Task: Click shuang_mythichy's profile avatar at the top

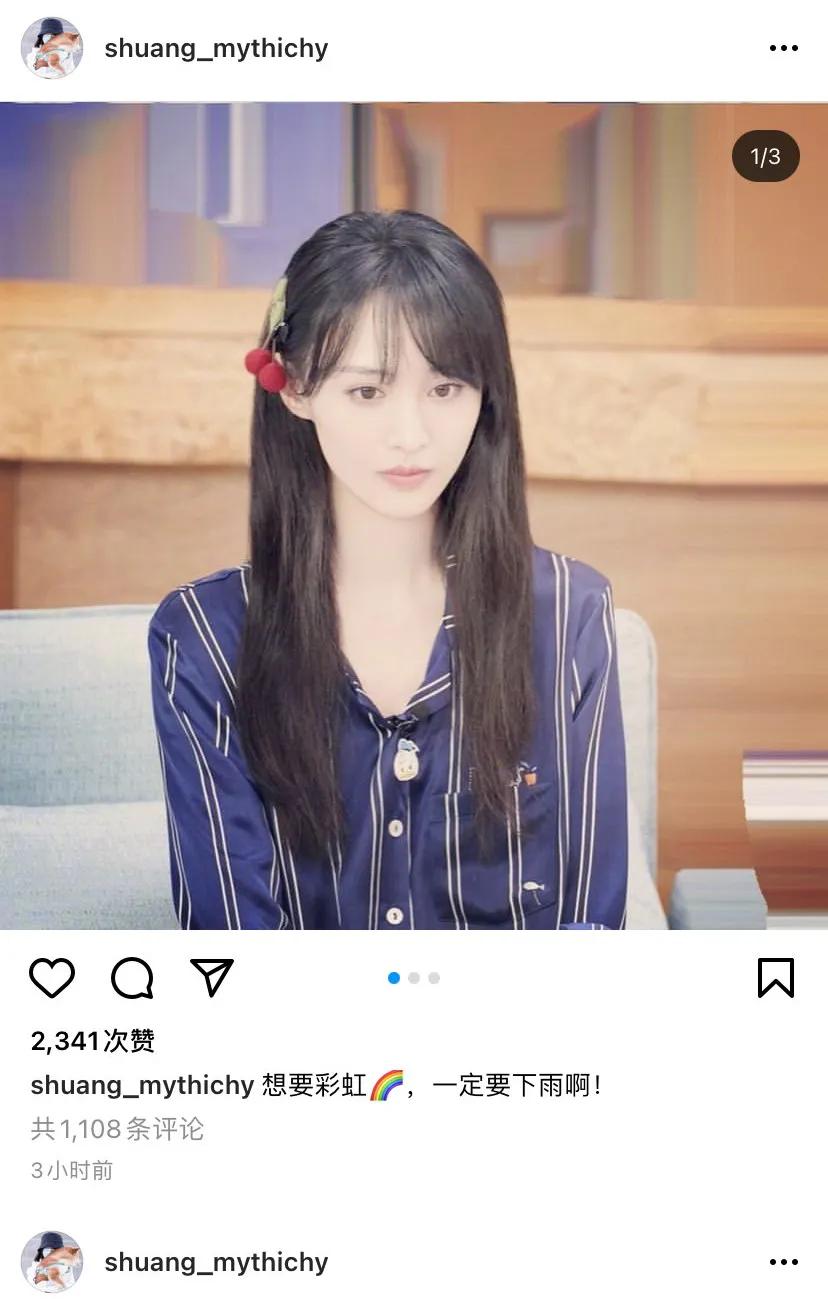Action: tap(51, 48)
